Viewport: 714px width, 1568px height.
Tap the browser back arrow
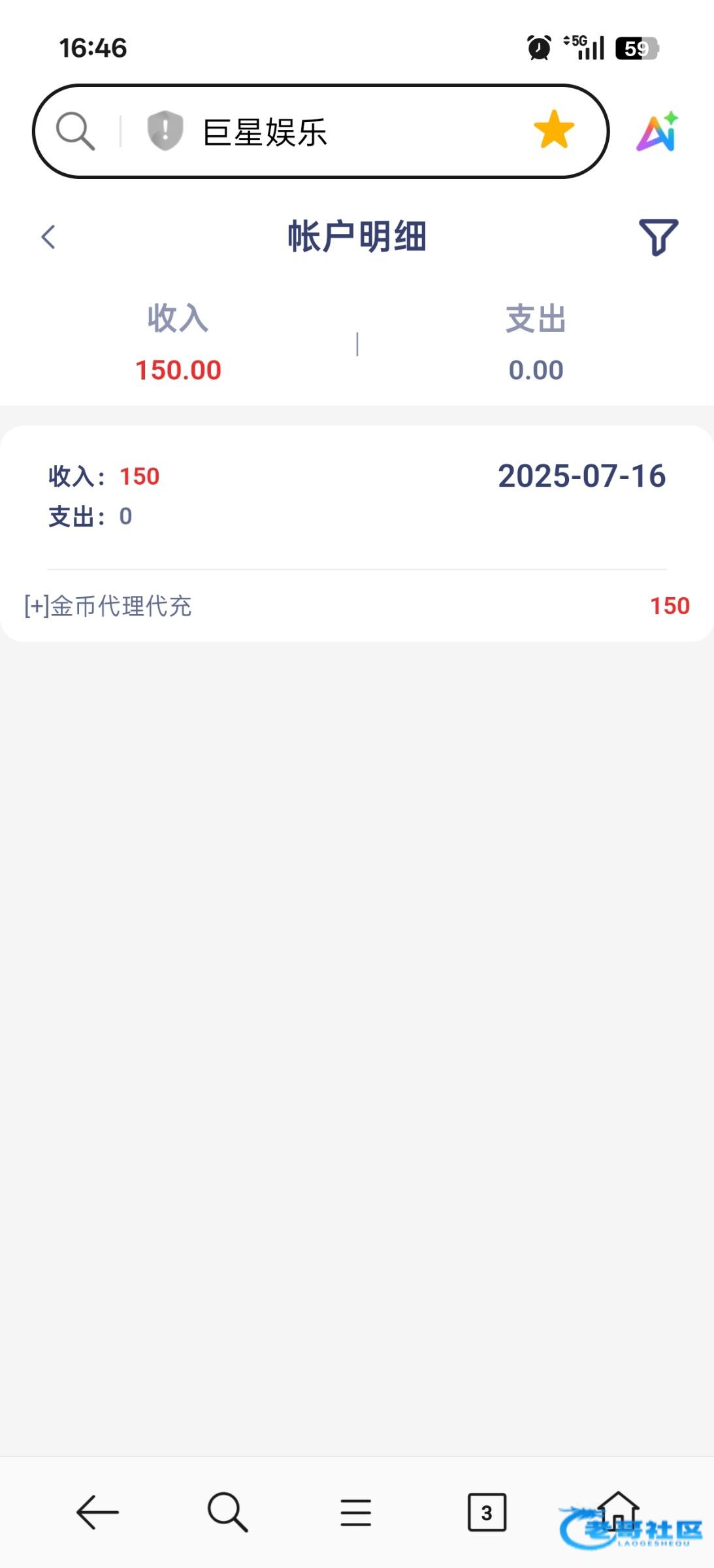(x=97, y=1512)
